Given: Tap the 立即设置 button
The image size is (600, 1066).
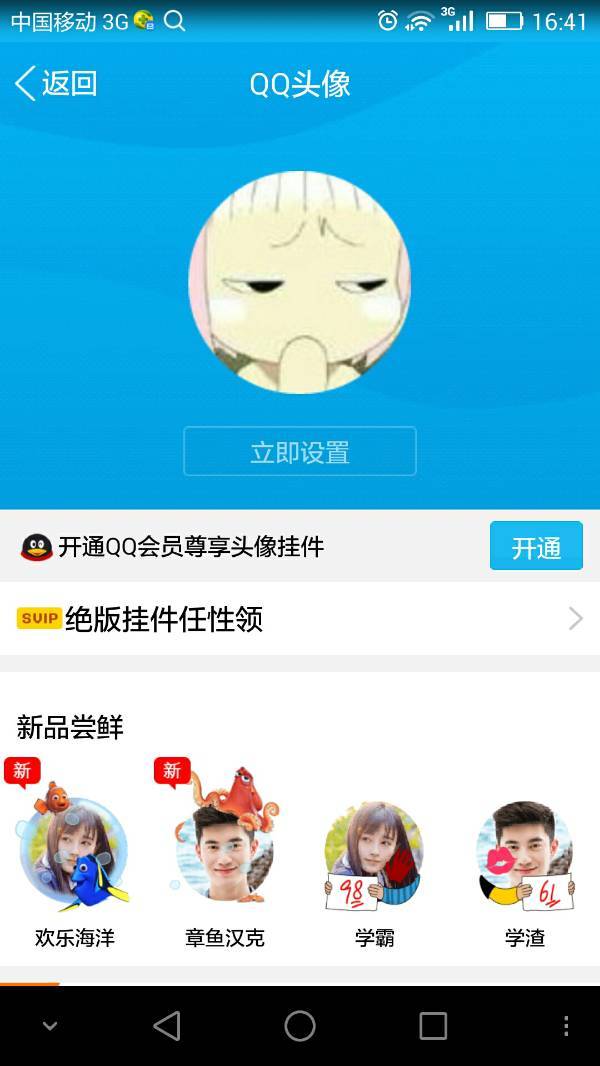Looking at the screenshot, I should [299, 452].
